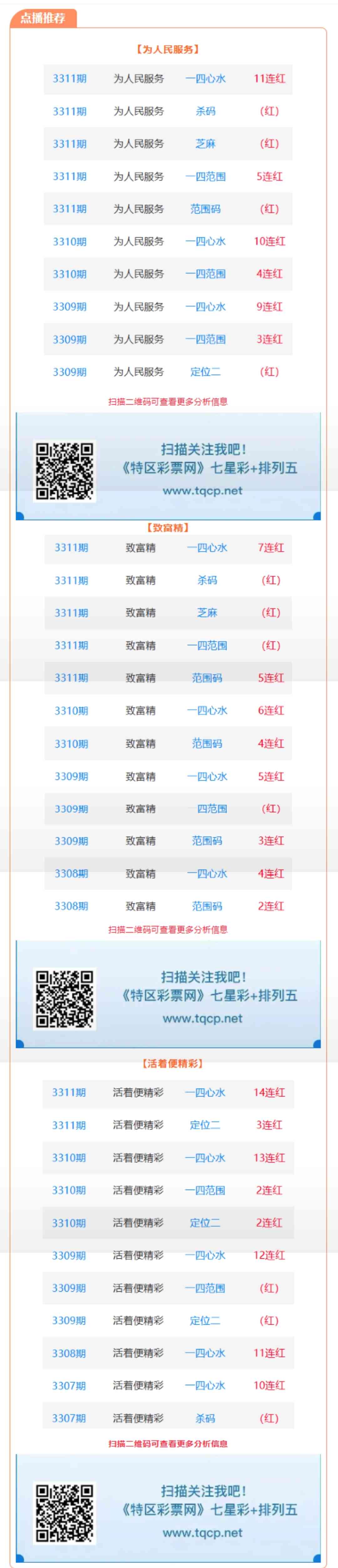View 3311期 致富精 范围码 entry

(x=168, y=678)
